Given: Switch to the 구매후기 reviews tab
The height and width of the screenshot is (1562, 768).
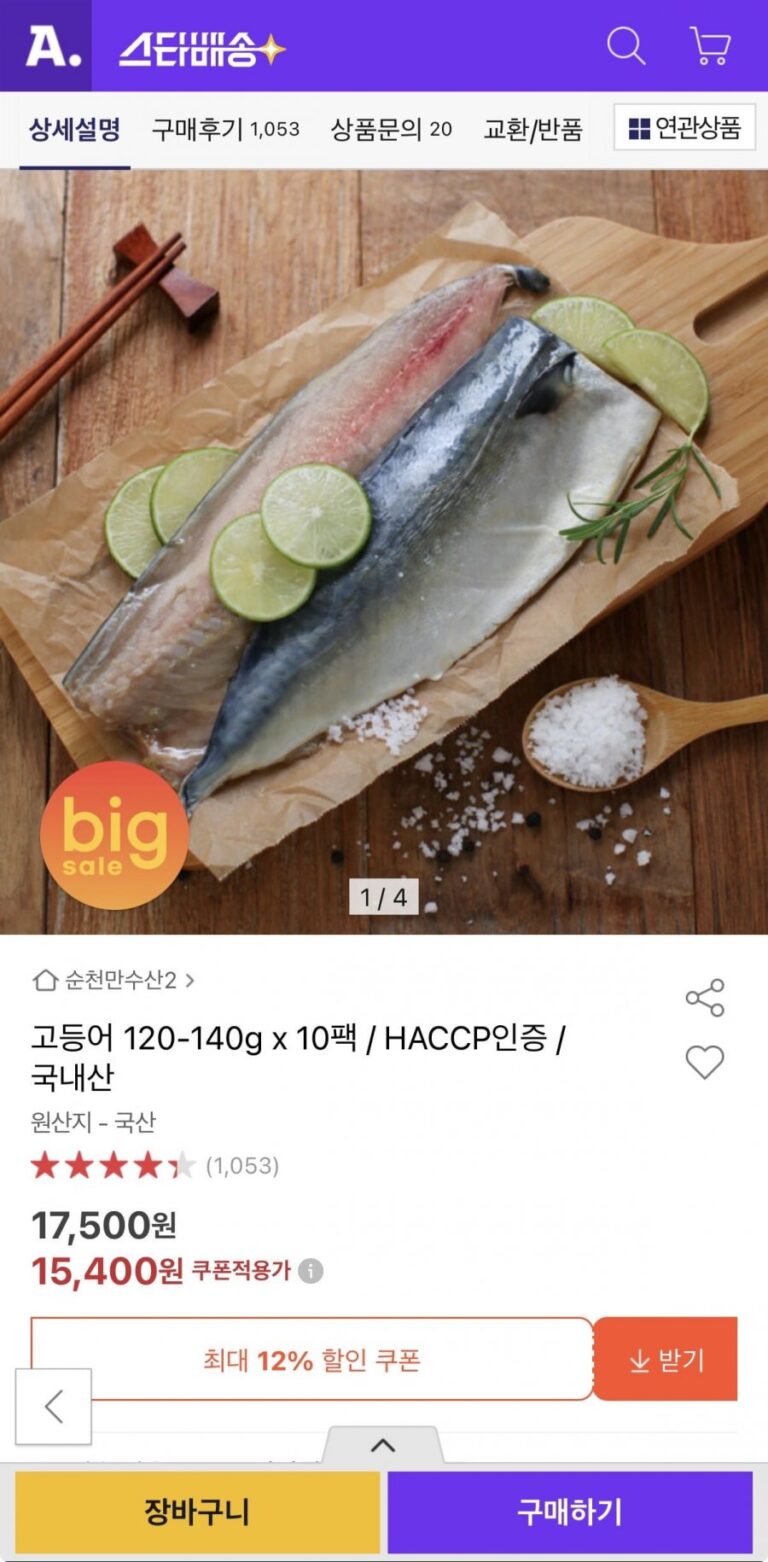Looking at the screenshot, I should click(225, 129).
